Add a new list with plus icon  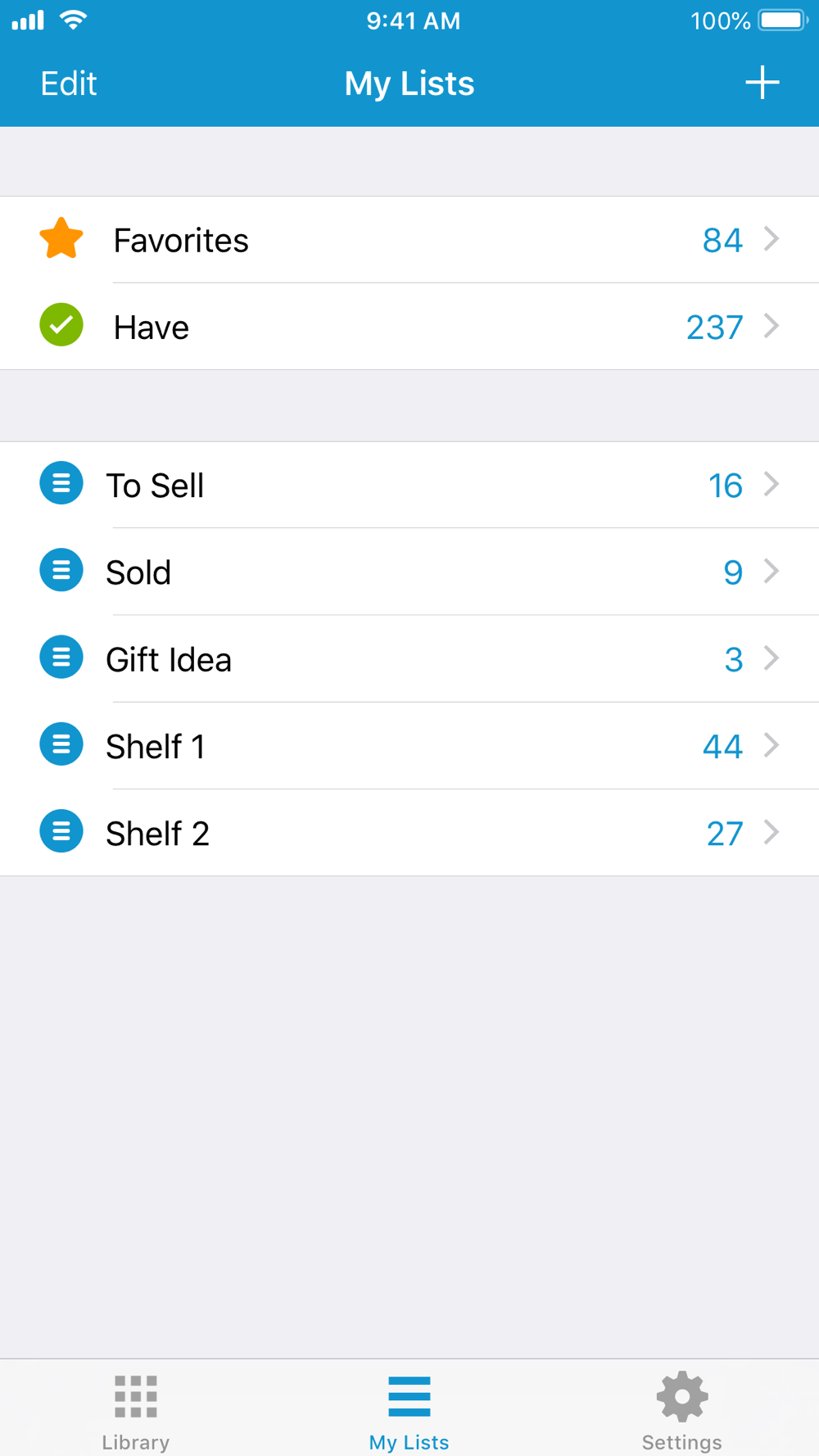[762, 83]
